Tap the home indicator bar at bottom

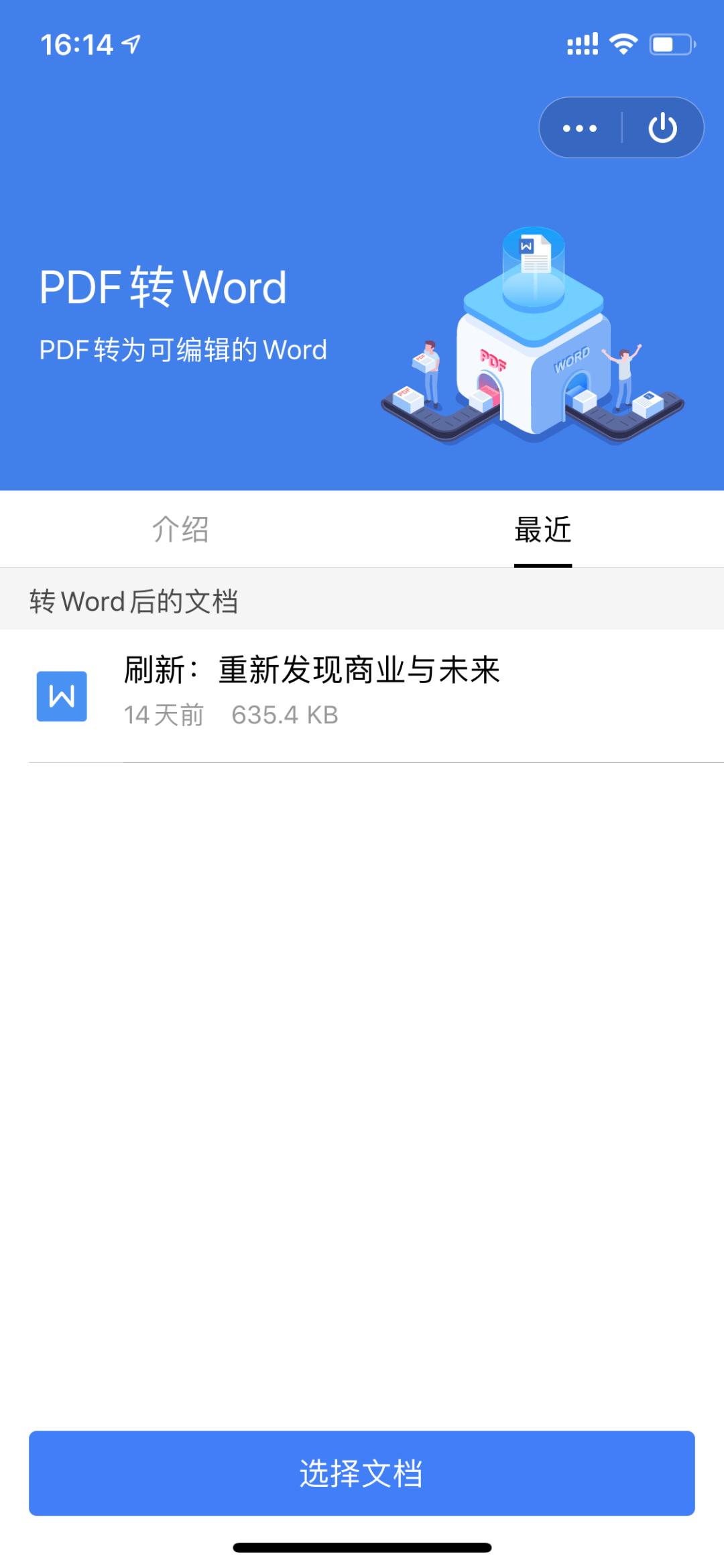(x=362, y=1546)
